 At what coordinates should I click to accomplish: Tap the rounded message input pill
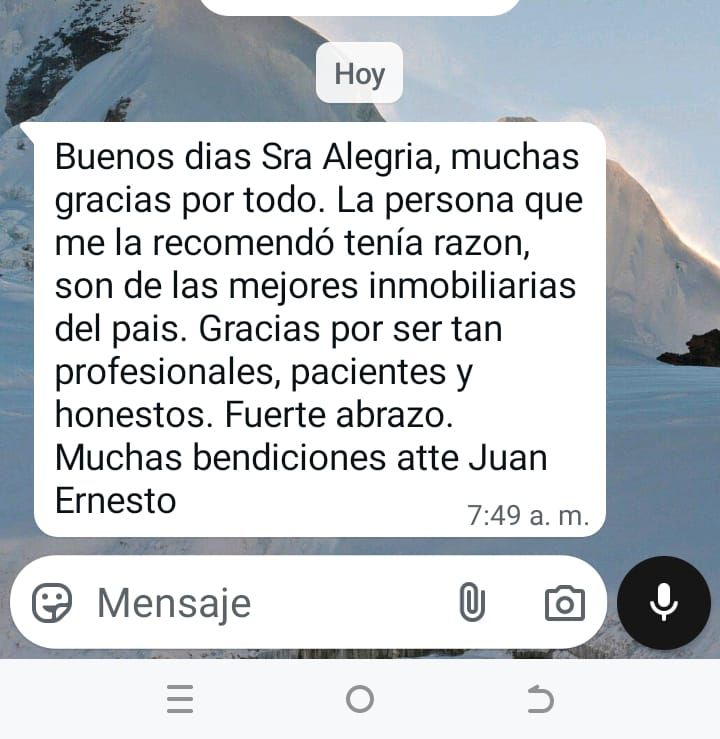(300, 603)
